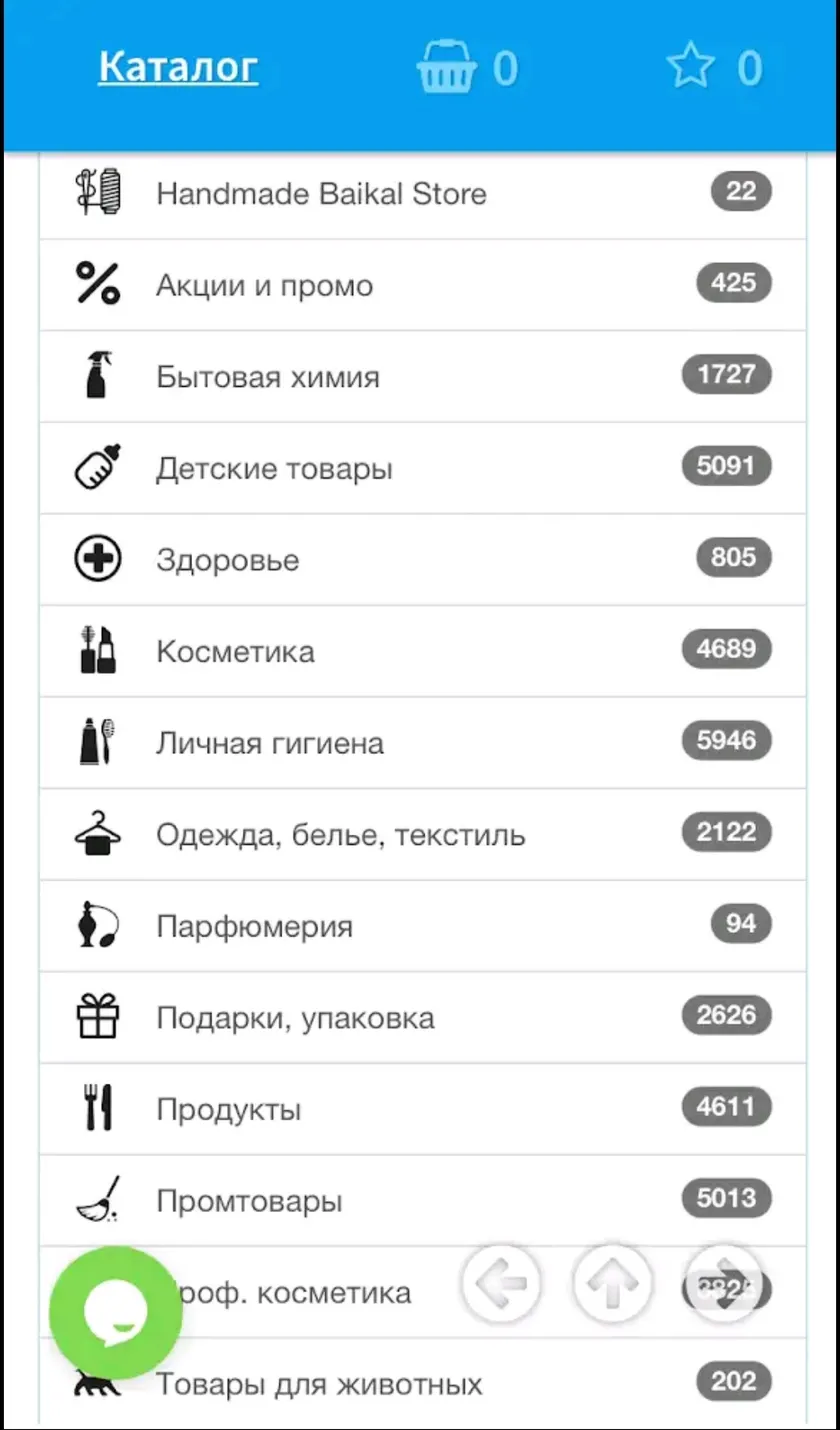Viewport: 840px width, 1430px height.
Task: Tap the floating right arrow button
Action: tap(725, 1283)
